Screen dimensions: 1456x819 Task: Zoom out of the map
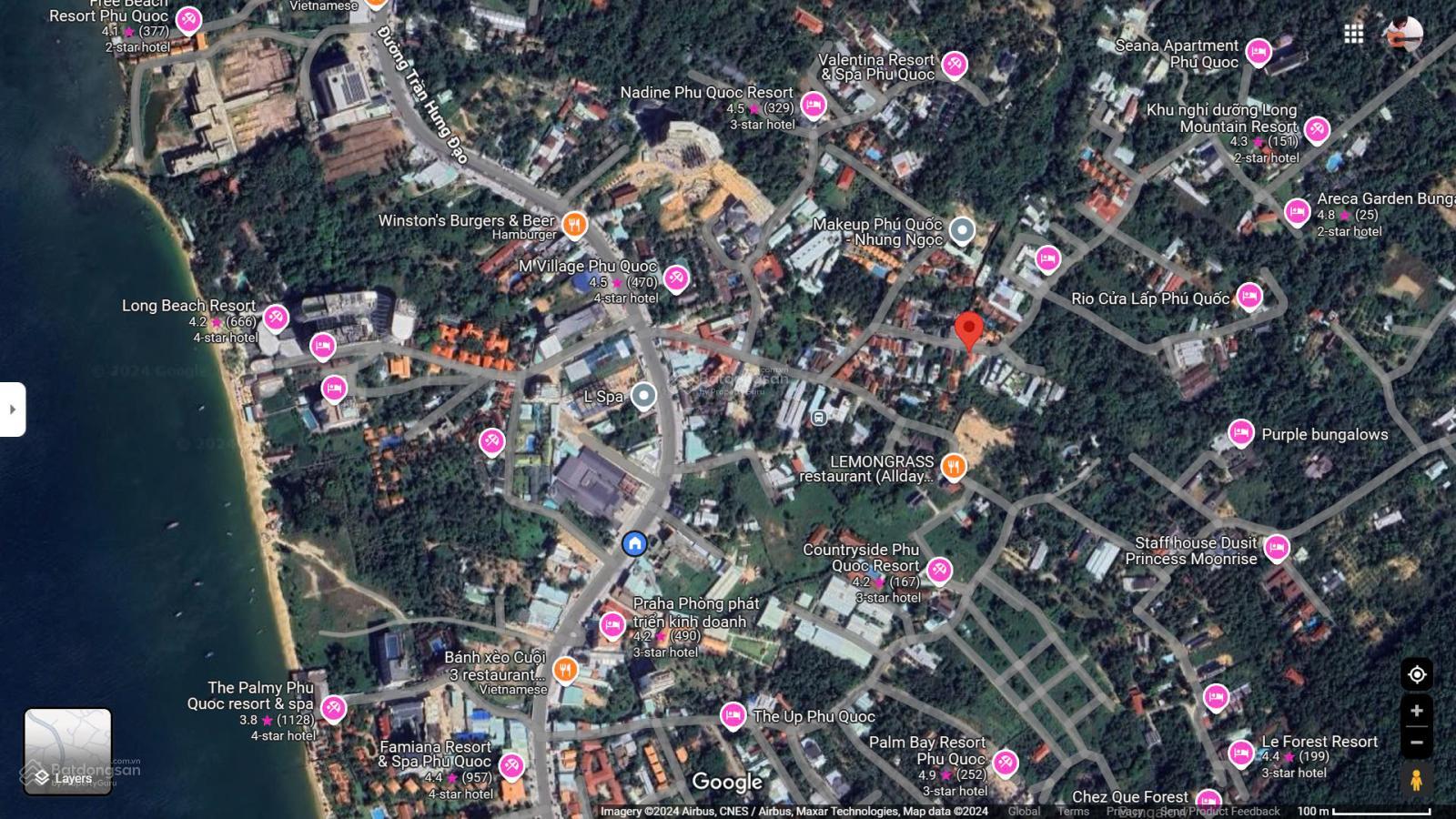[x=1416, y=743]
